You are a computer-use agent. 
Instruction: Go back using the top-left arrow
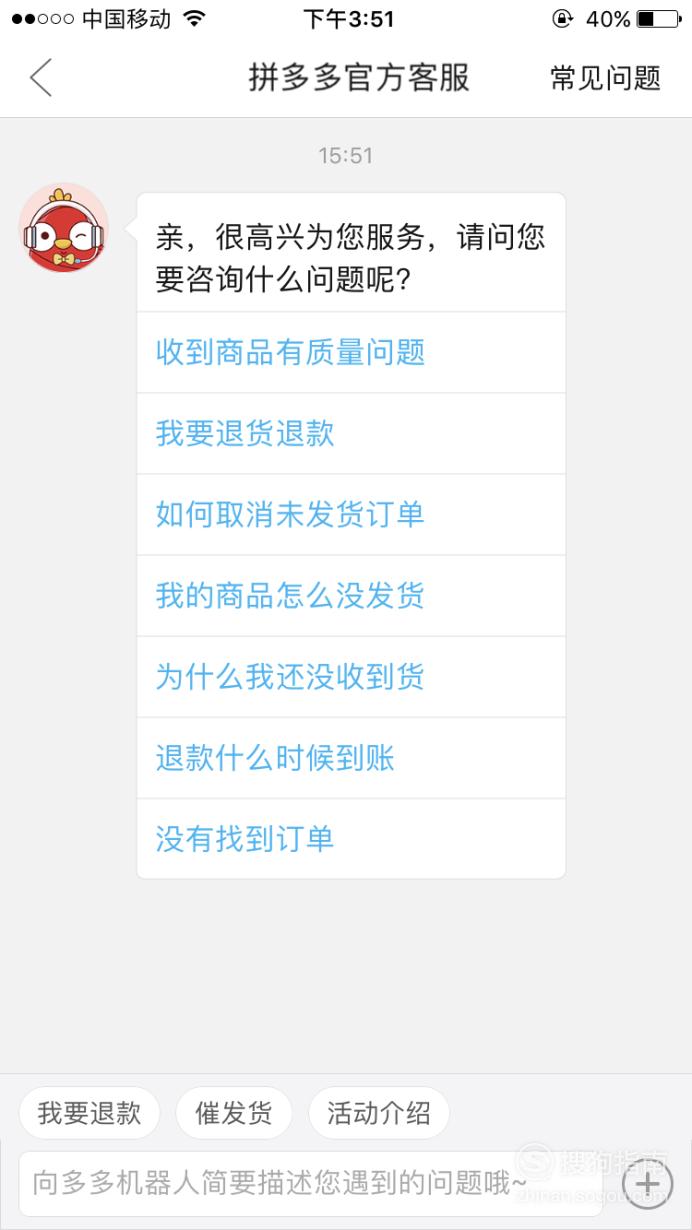41,77
